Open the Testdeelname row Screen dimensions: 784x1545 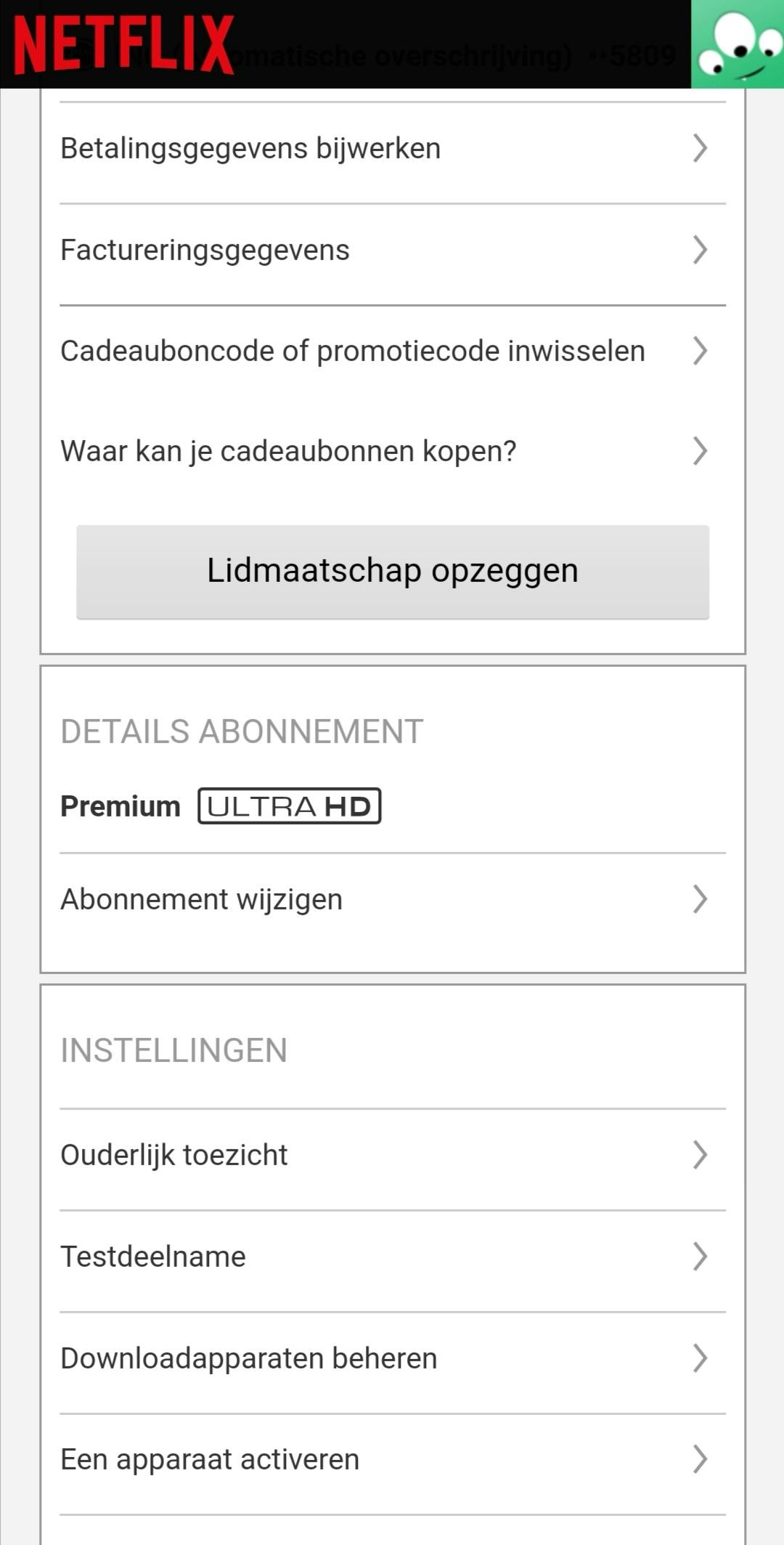click(392, 1257)
